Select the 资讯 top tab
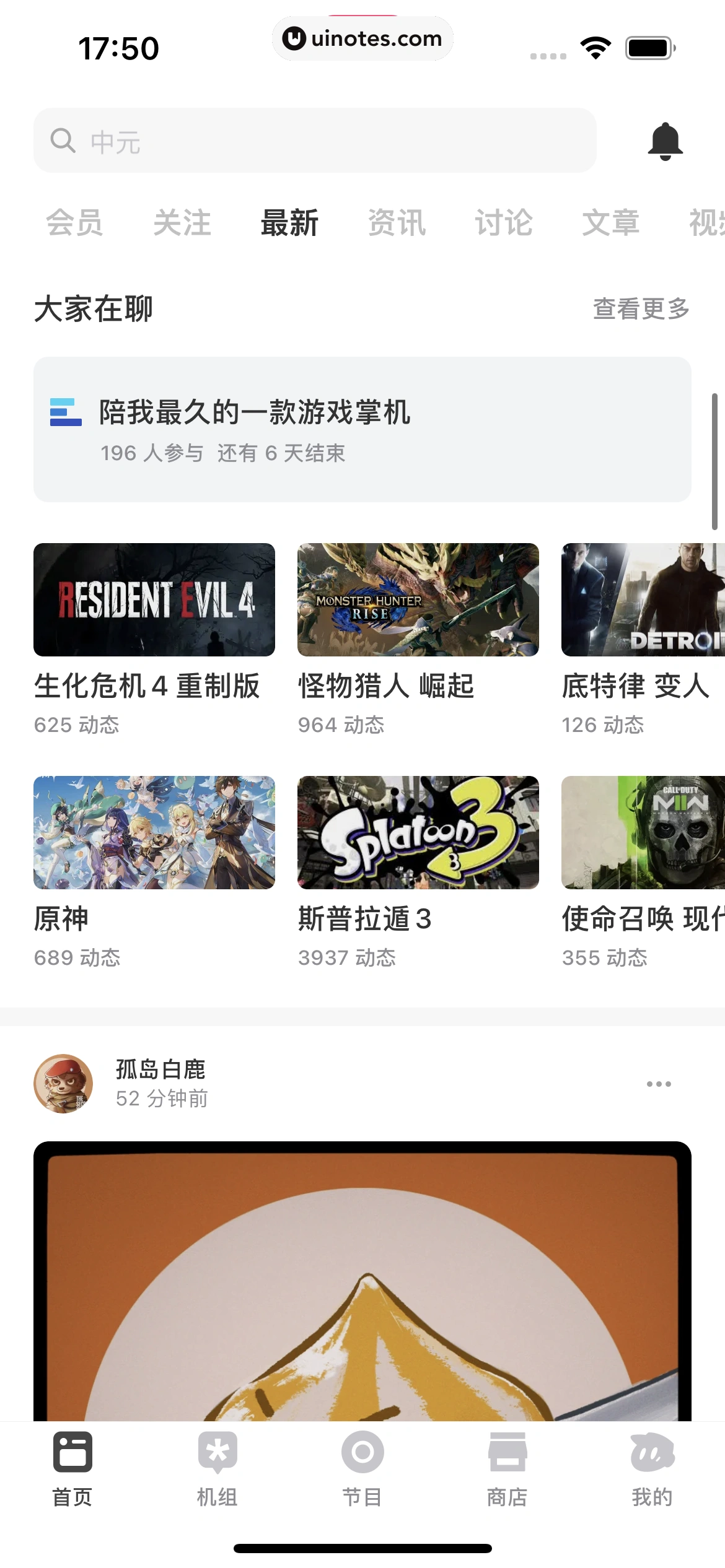 pos(397,223)
